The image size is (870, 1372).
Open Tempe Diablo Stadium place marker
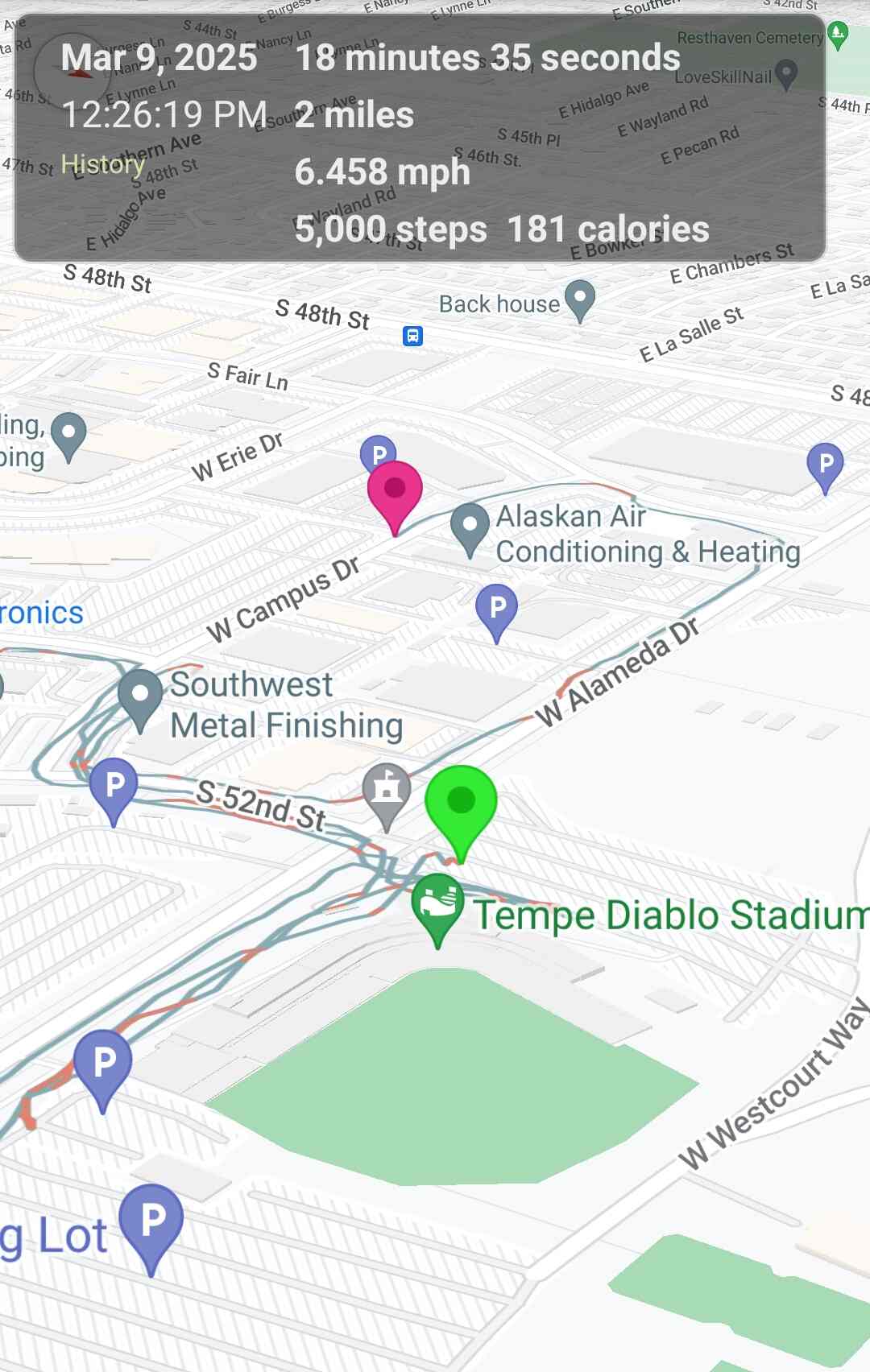[437, 905]
